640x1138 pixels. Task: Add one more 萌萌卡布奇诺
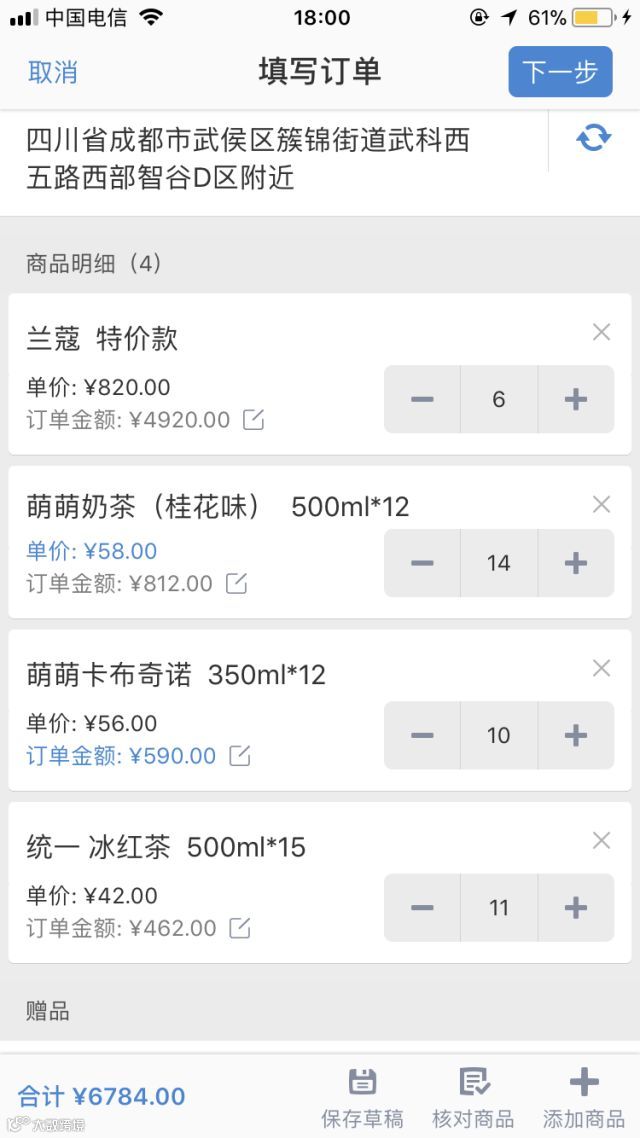(576, 735)
